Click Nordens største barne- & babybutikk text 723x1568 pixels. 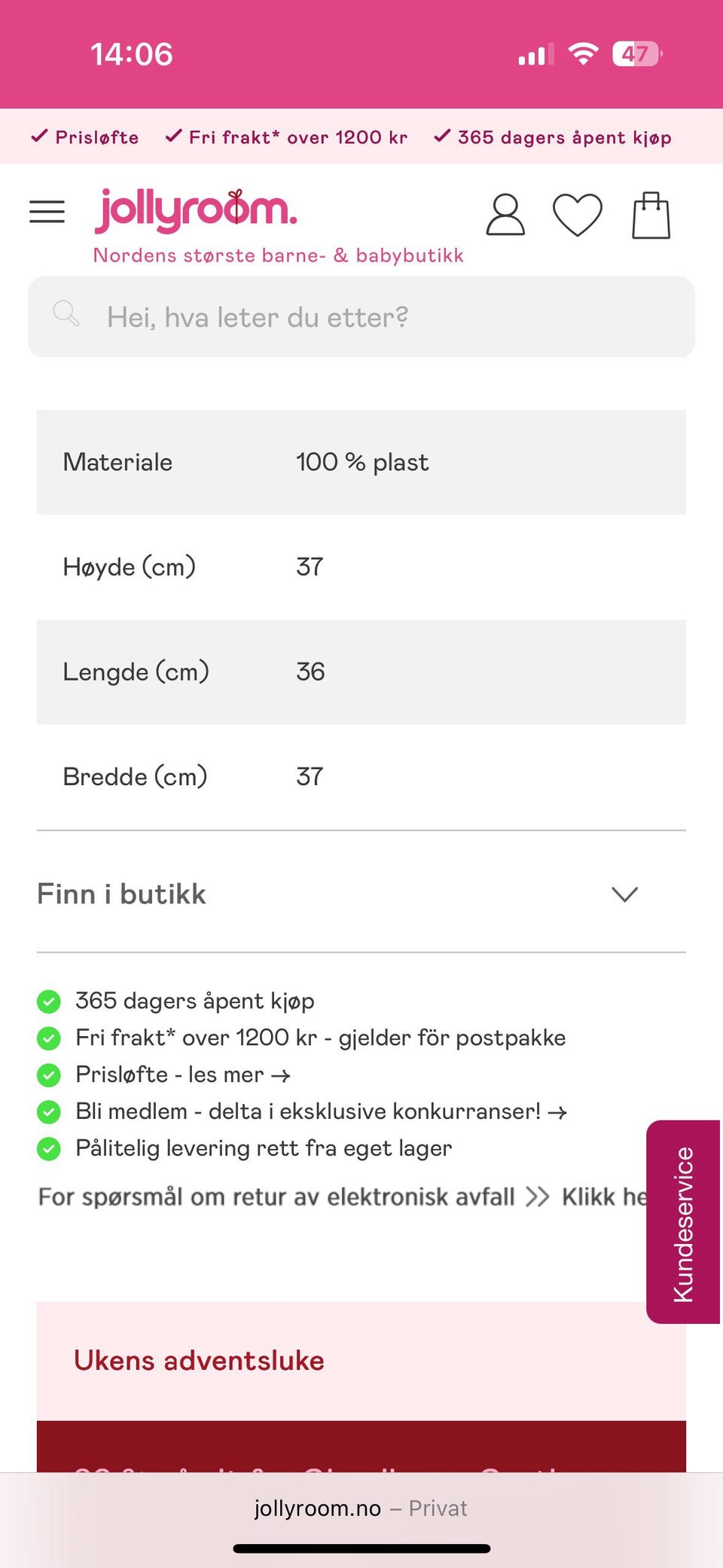278,255
